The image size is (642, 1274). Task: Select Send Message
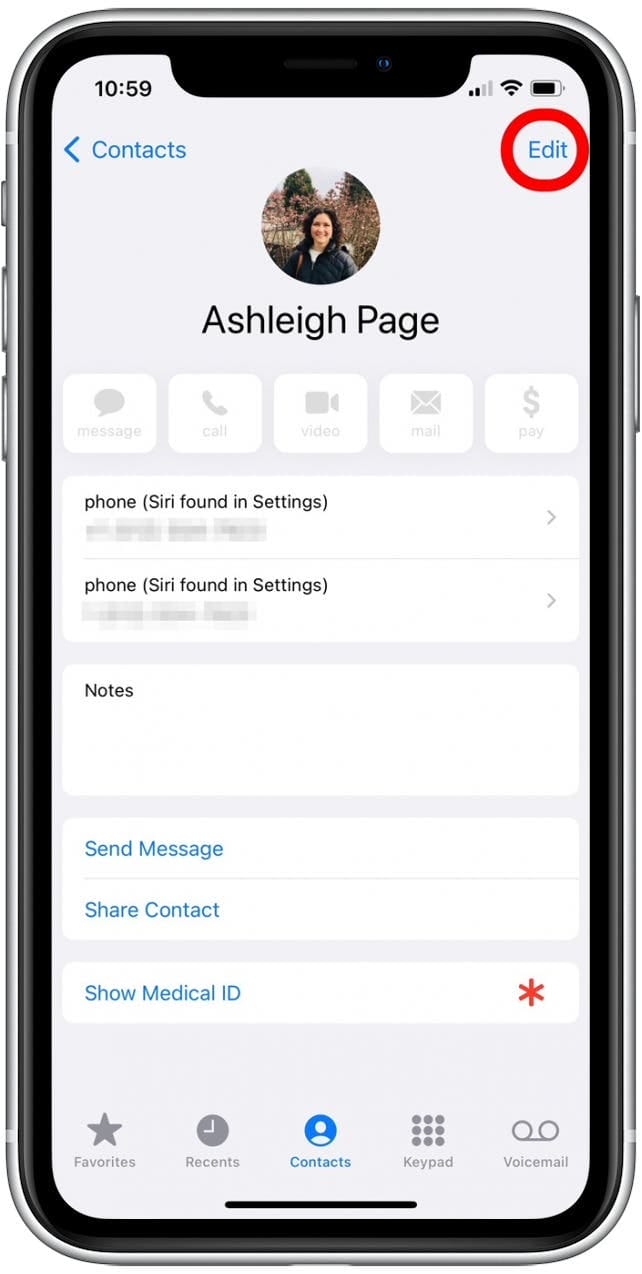[154, 849]
